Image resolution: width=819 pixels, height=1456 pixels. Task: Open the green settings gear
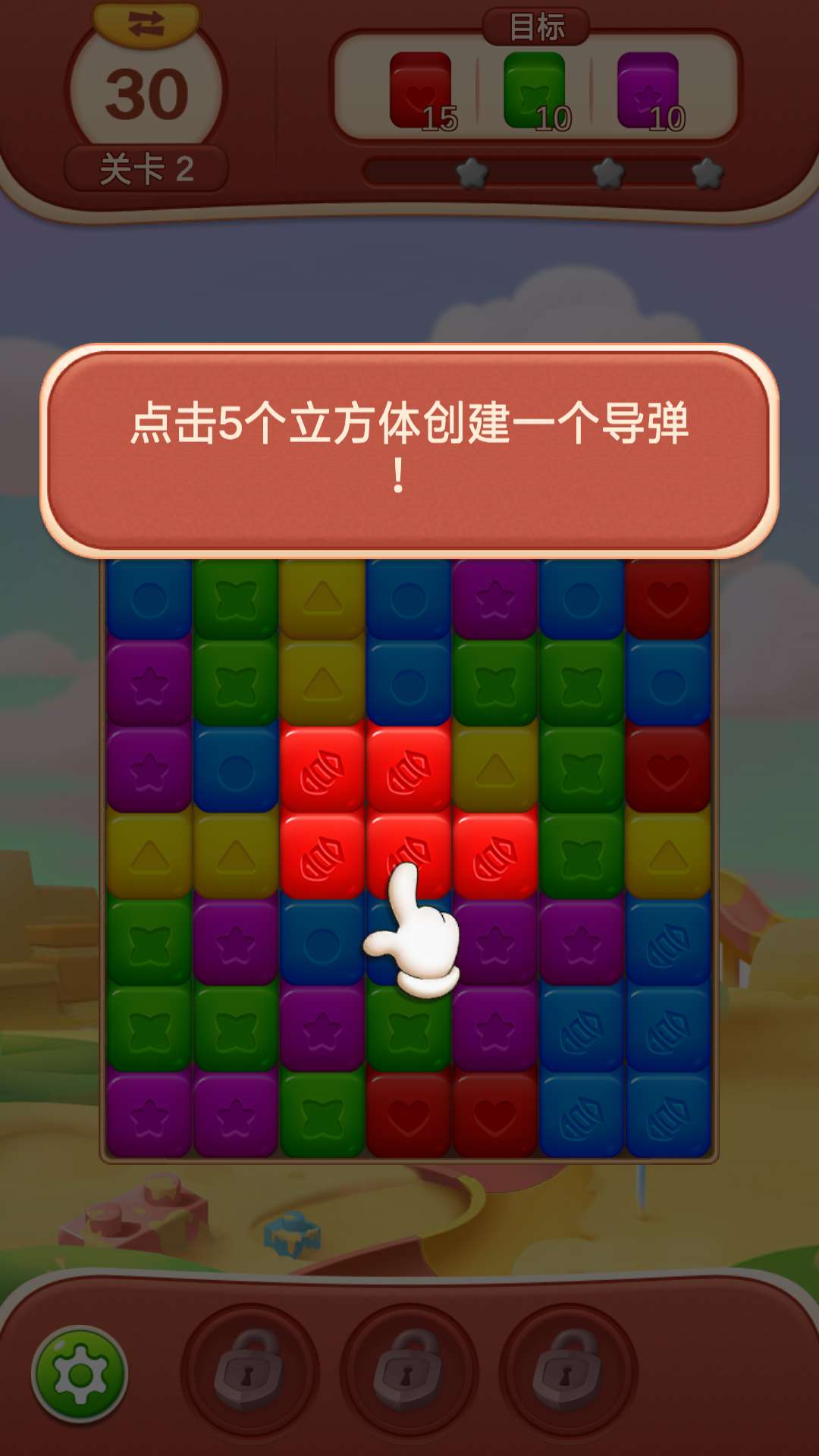click(80, 1373)
